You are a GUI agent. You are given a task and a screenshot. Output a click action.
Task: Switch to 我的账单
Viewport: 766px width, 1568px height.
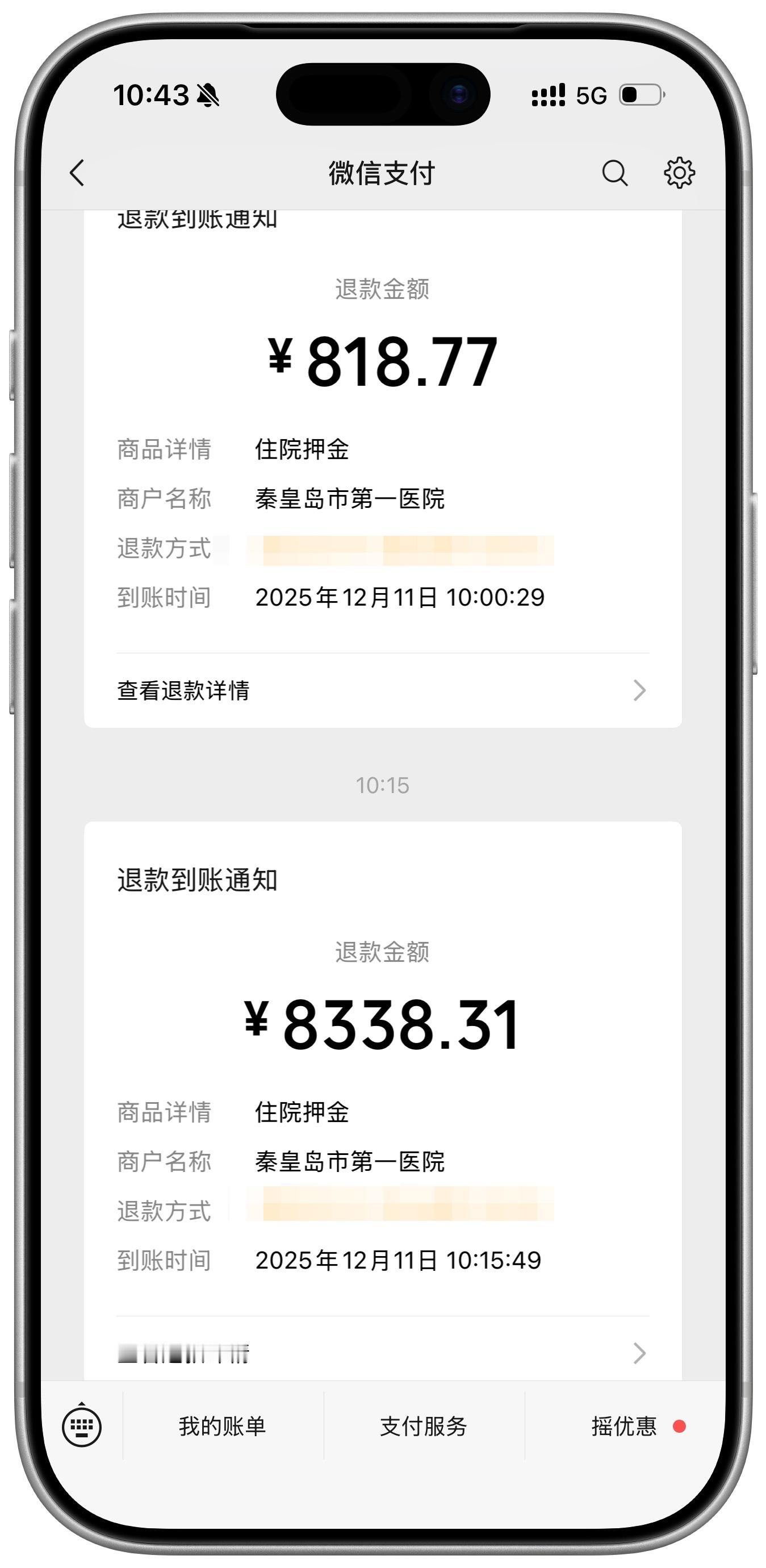click(x=224, y=1425)
